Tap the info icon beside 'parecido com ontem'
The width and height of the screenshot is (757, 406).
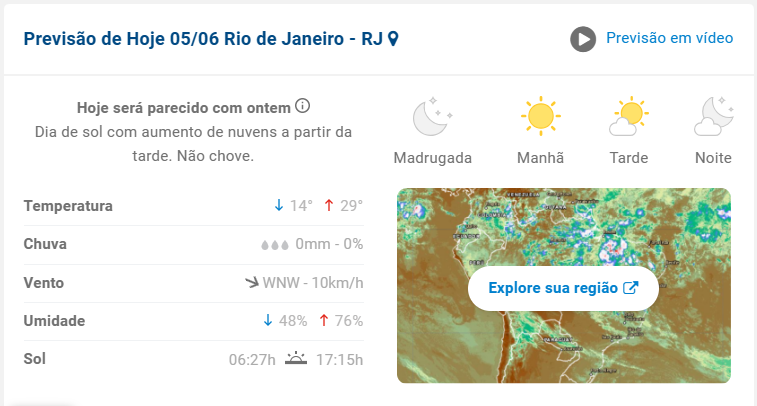[303, 106]
